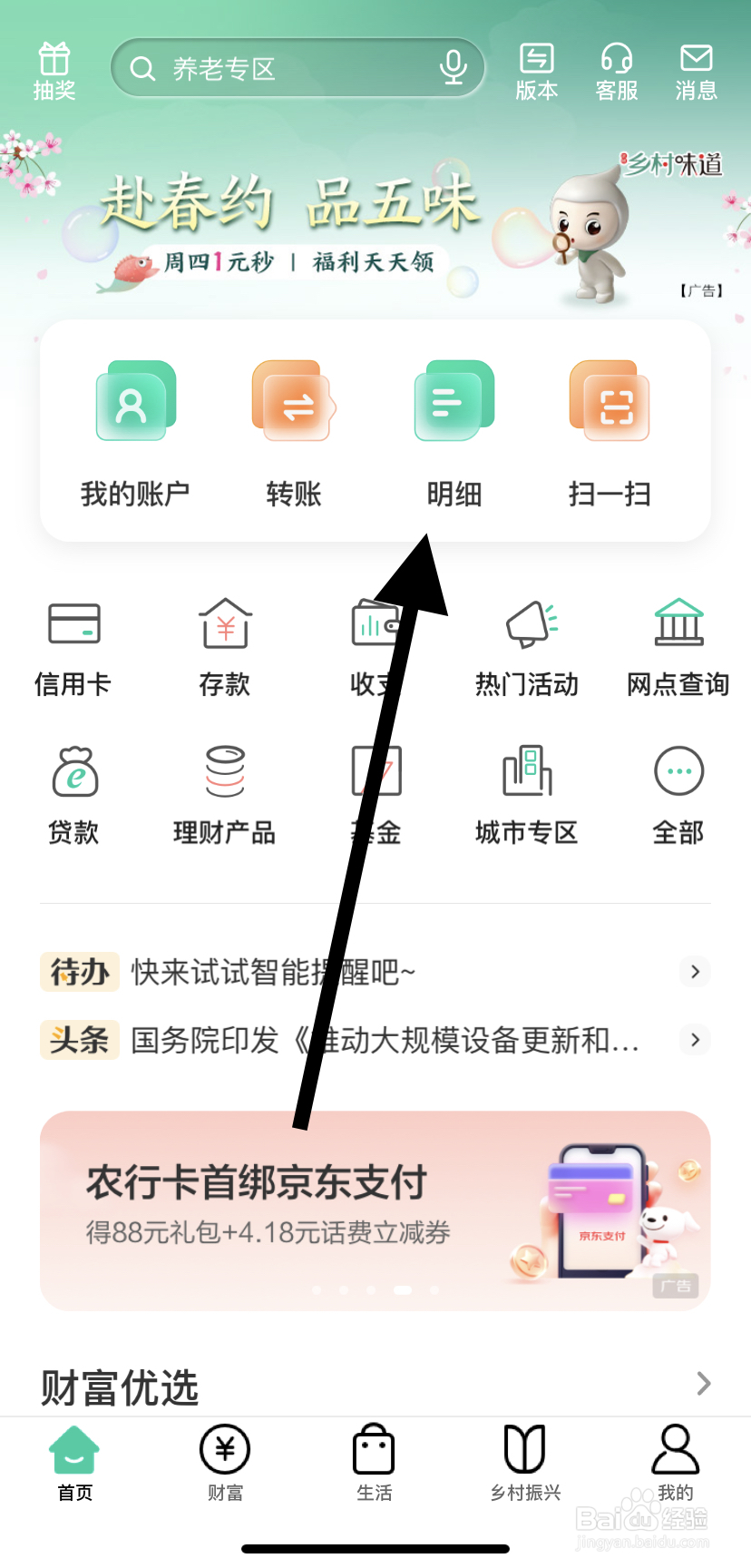Select the fourth carousel pagination dot
751x1568 pixels.
tap(404, 1289)
